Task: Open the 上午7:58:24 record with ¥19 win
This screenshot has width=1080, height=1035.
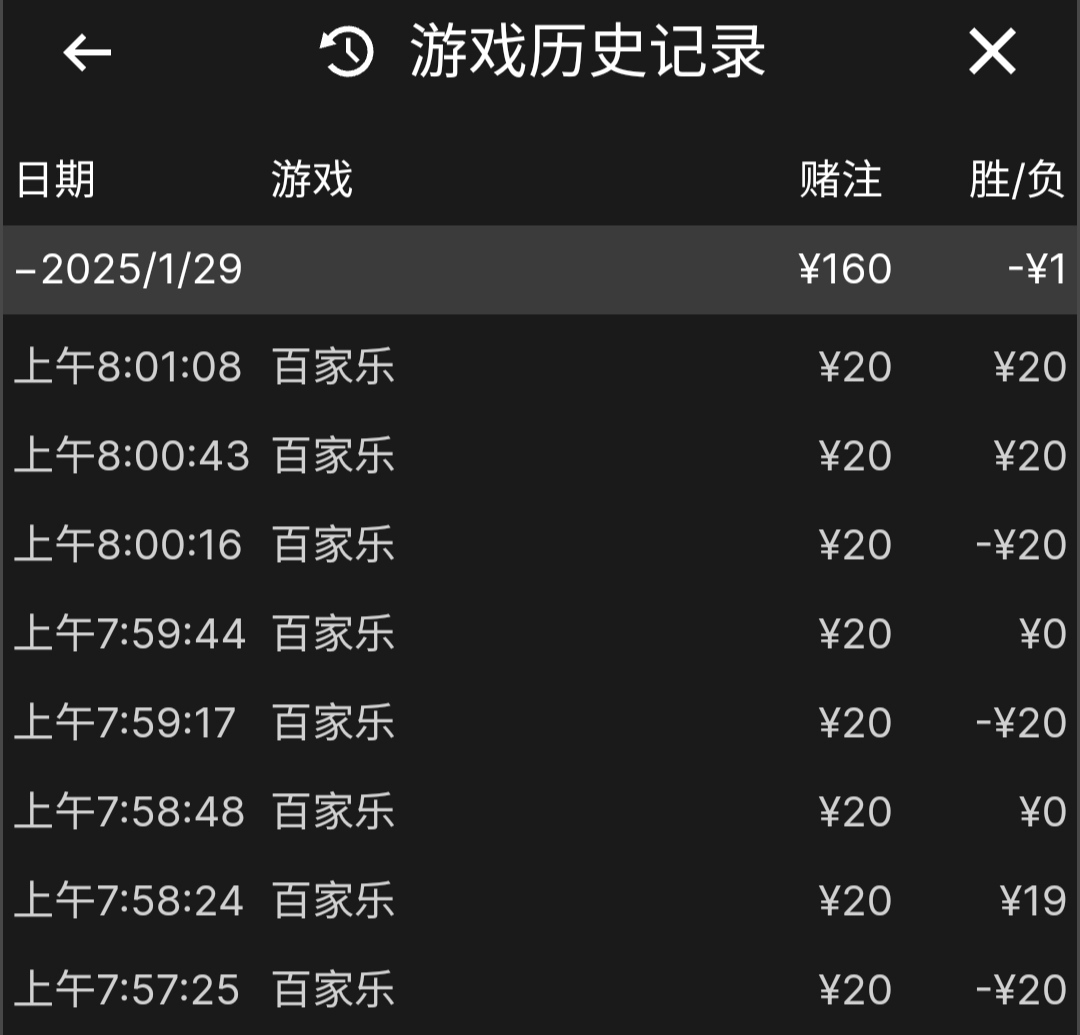Action: [540, 901]
